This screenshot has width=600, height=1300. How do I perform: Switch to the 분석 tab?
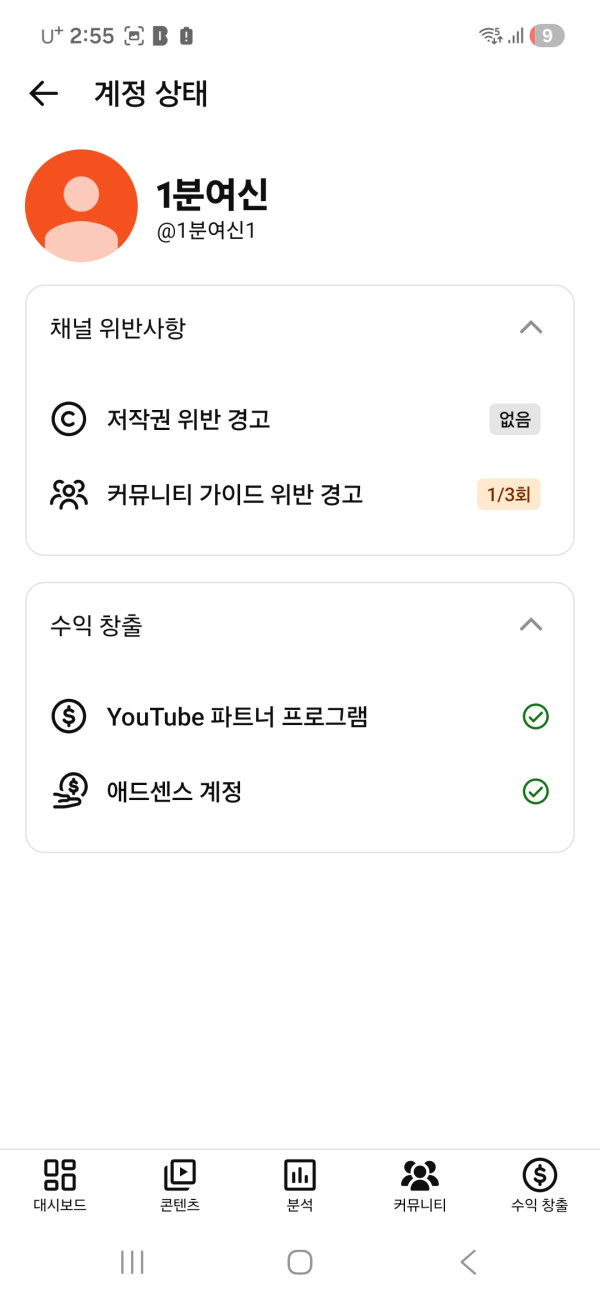point(300,1185)
